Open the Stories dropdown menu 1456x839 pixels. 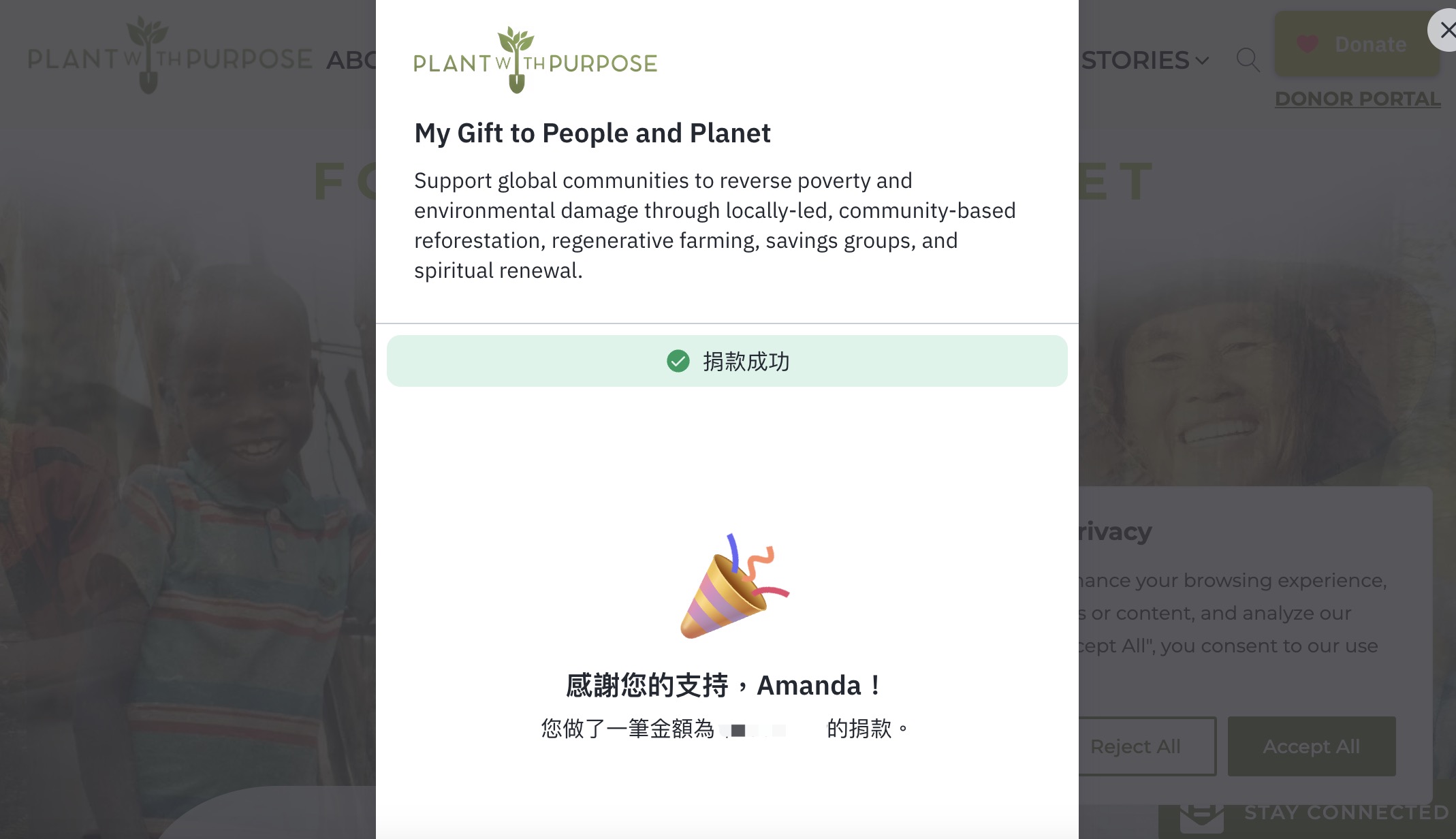pos(1145,61)
